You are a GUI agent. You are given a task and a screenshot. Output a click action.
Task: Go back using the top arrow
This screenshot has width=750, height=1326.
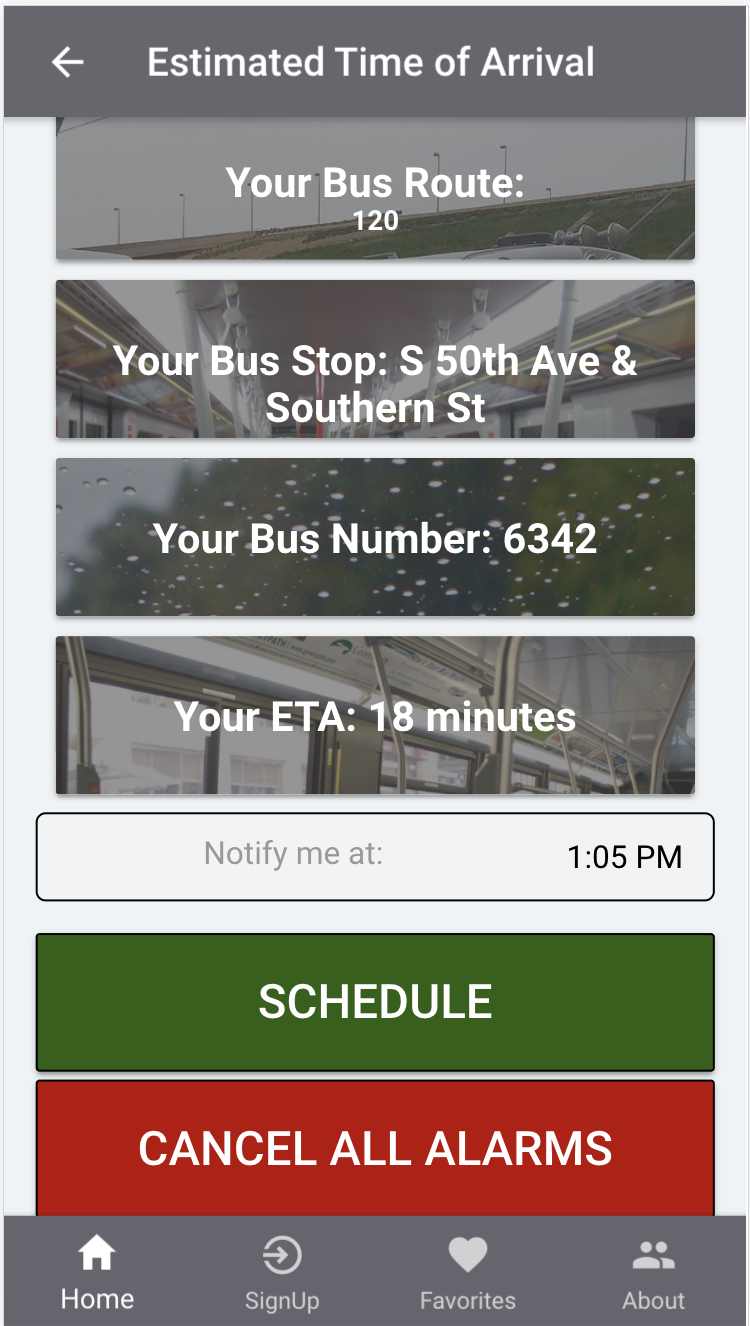[68, 62]
